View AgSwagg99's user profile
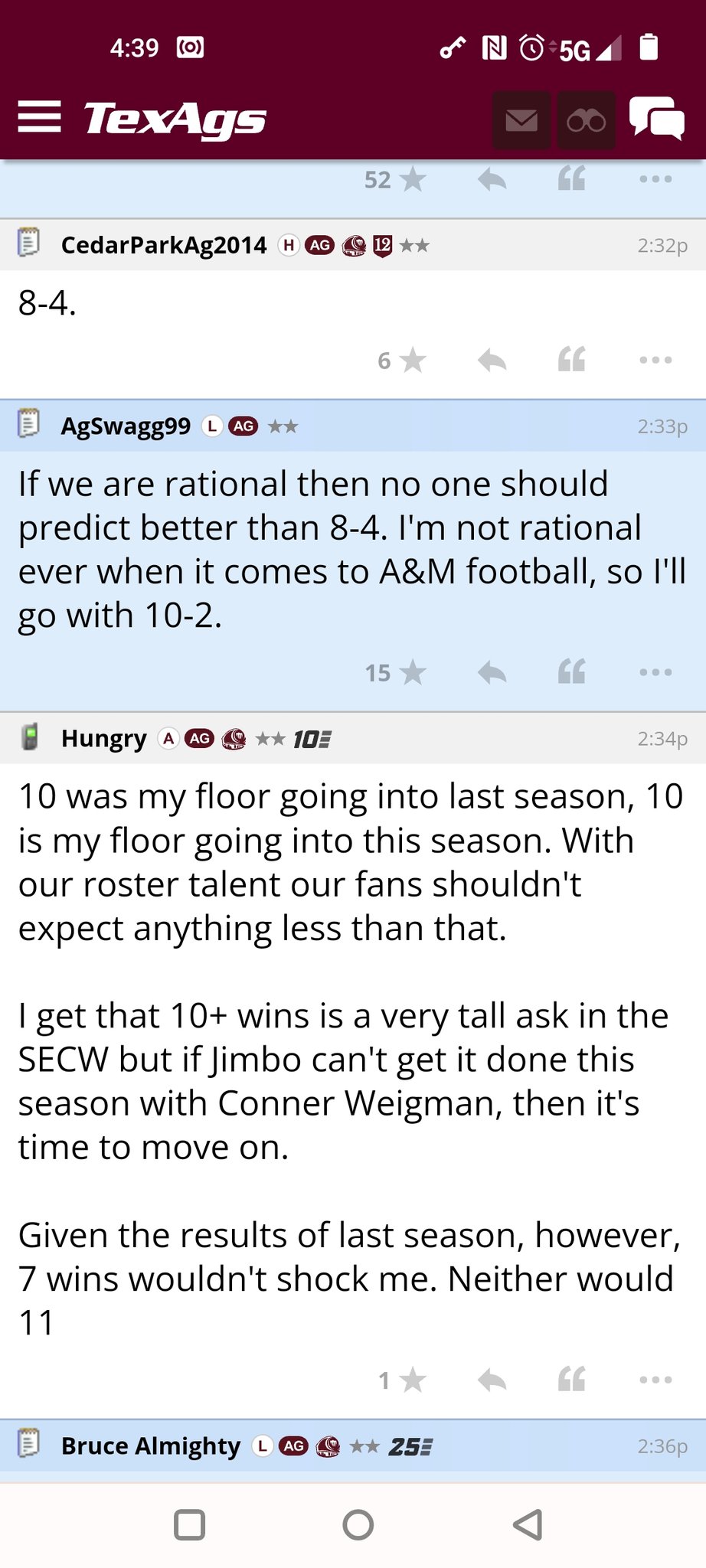The width and height of the screenshot is (706, 1568). (126, 426)
